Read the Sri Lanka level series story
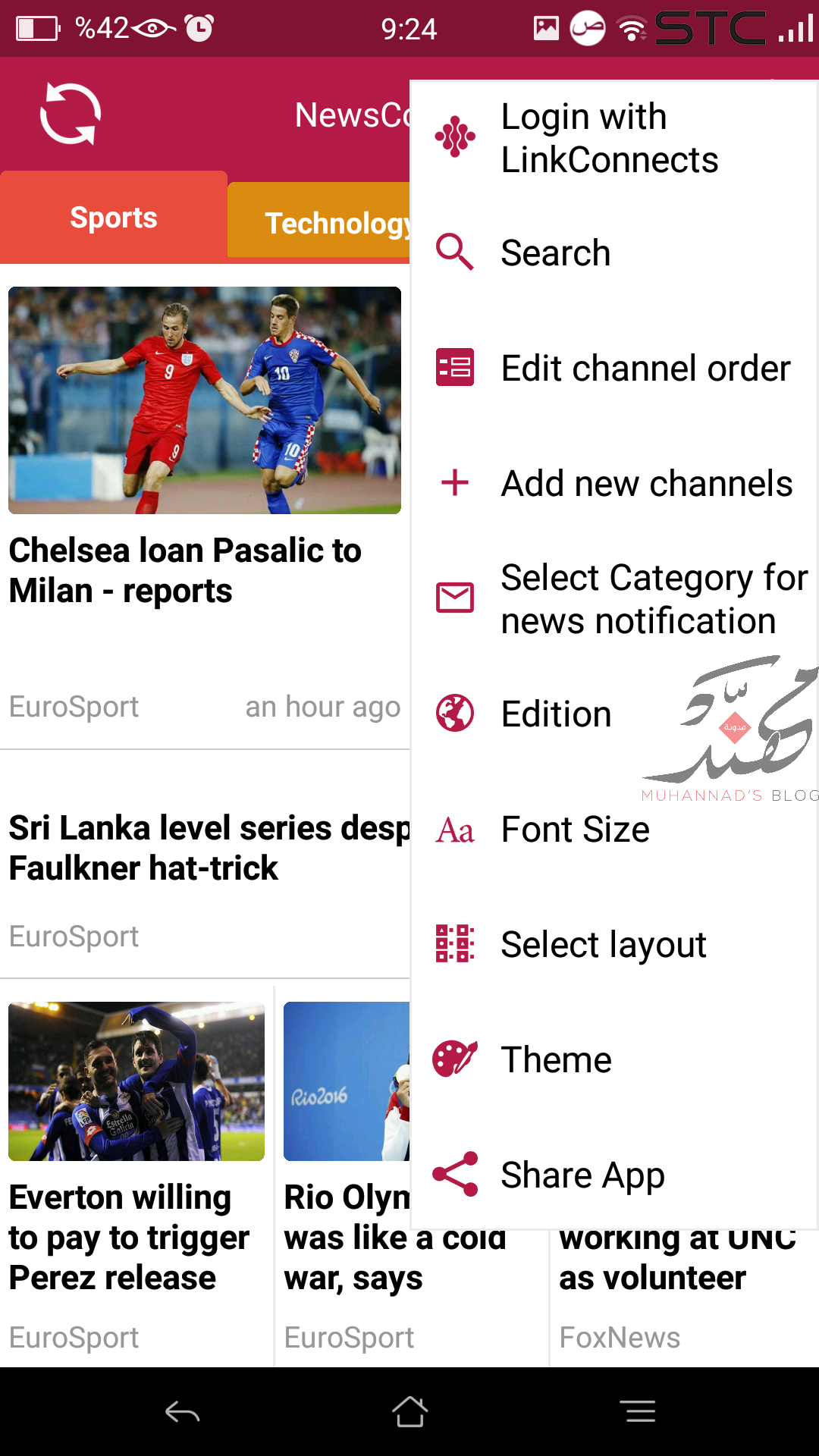 click(205, 848)
